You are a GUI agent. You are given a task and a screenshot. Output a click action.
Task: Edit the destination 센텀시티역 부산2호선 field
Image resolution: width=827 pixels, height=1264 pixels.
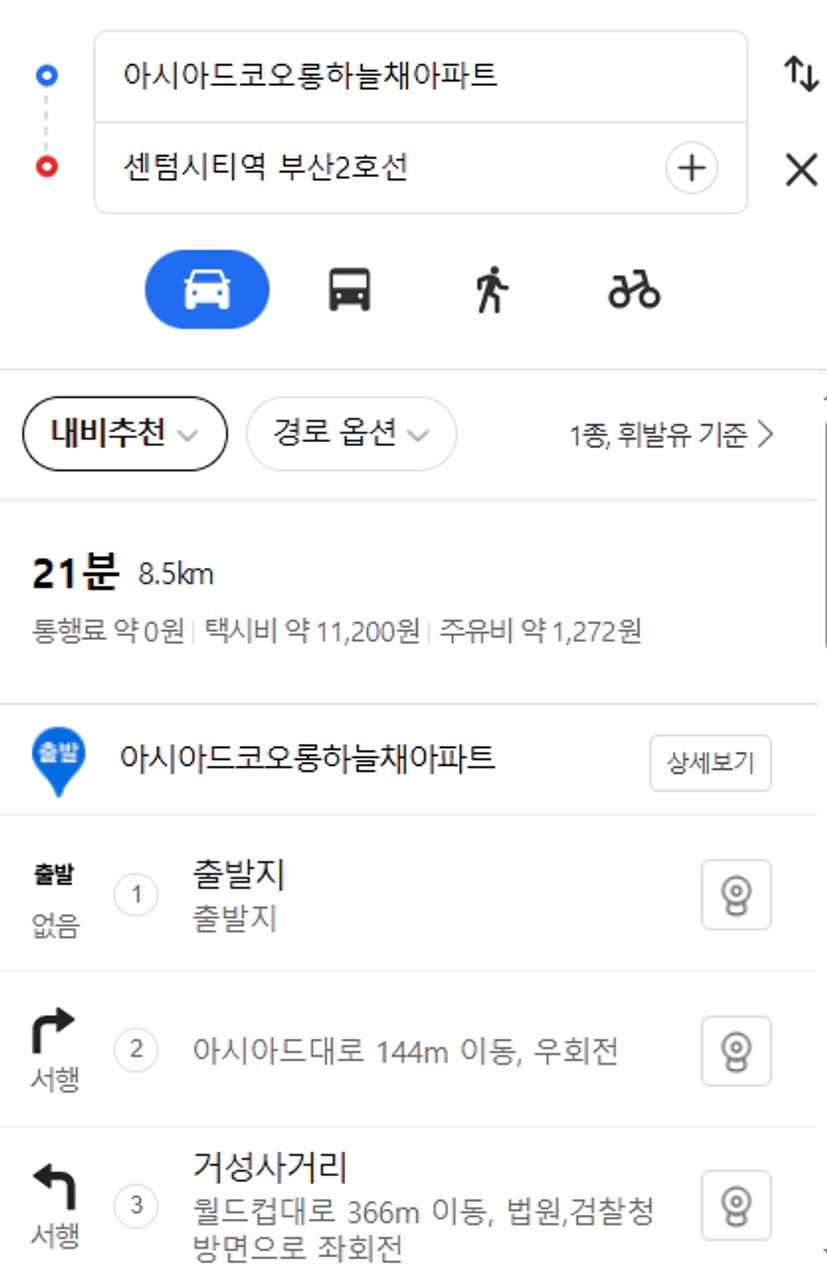pyautogui.click(x=380, y=168)
